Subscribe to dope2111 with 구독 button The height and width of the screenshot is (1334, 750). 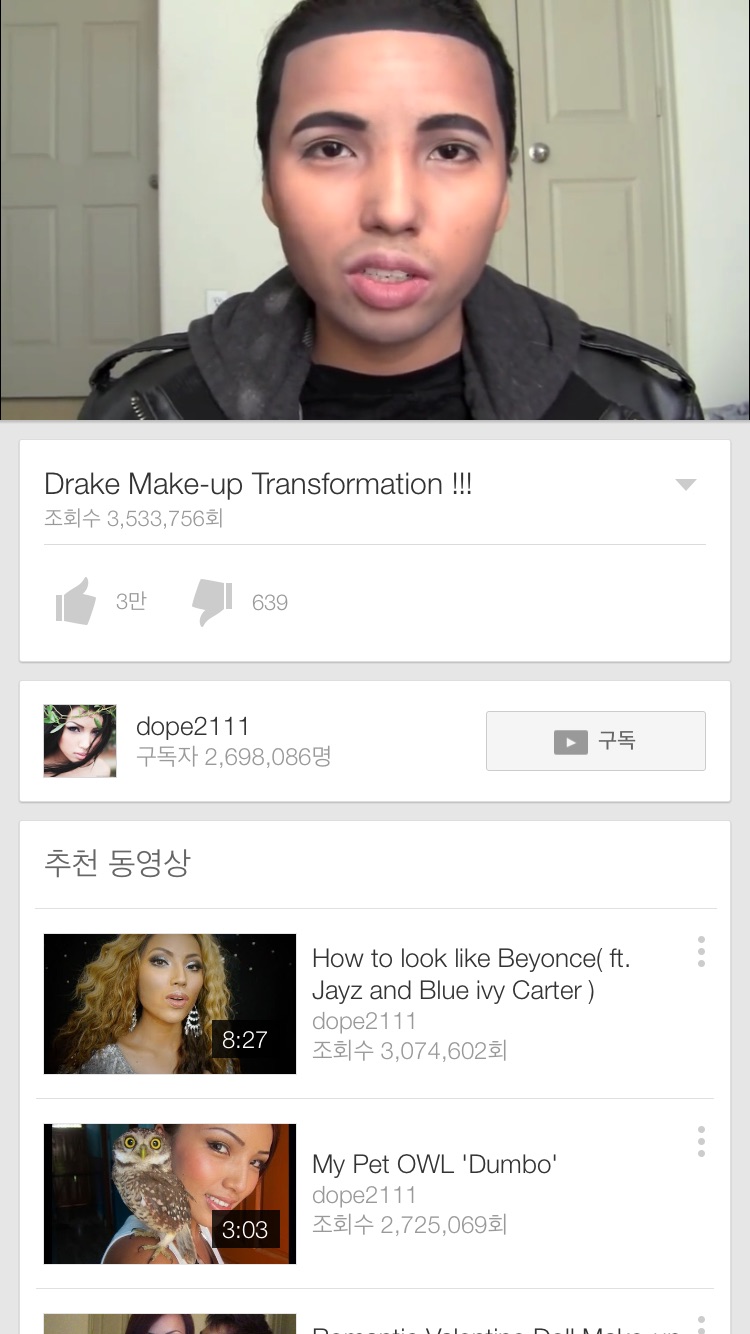[x=596, y=741]
